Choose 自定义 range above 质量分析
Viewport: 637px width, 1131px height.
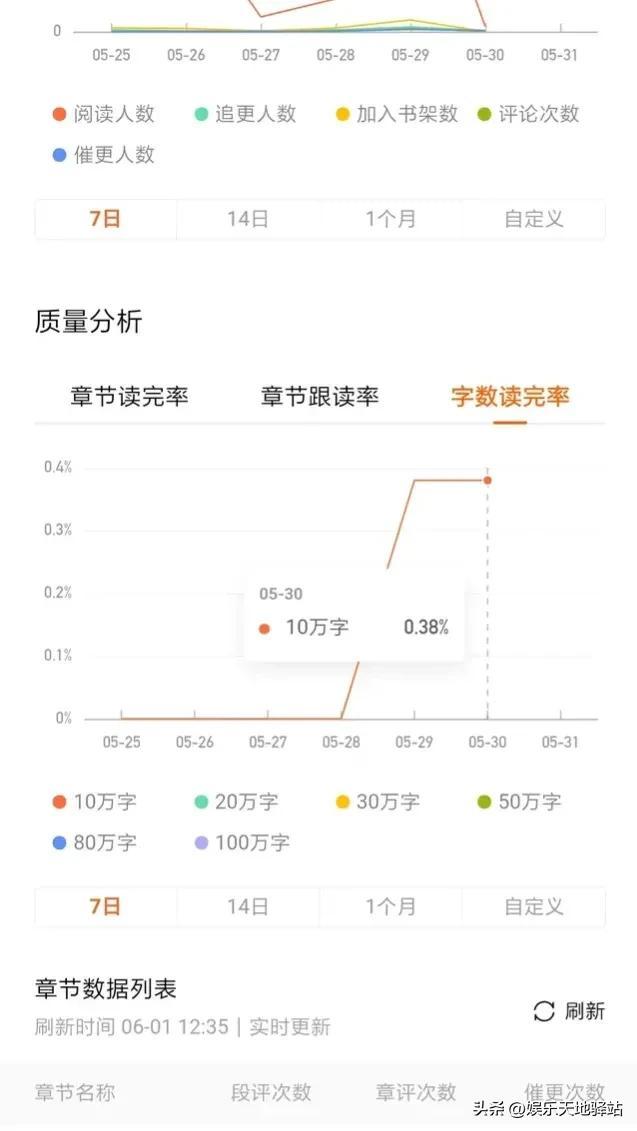click(533, 219)
